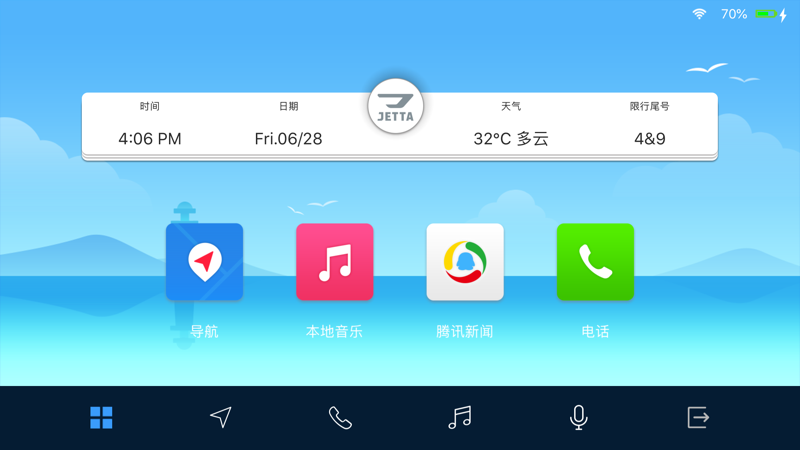
Task: Open 腾讯新闻 news app
Action: 465,262
